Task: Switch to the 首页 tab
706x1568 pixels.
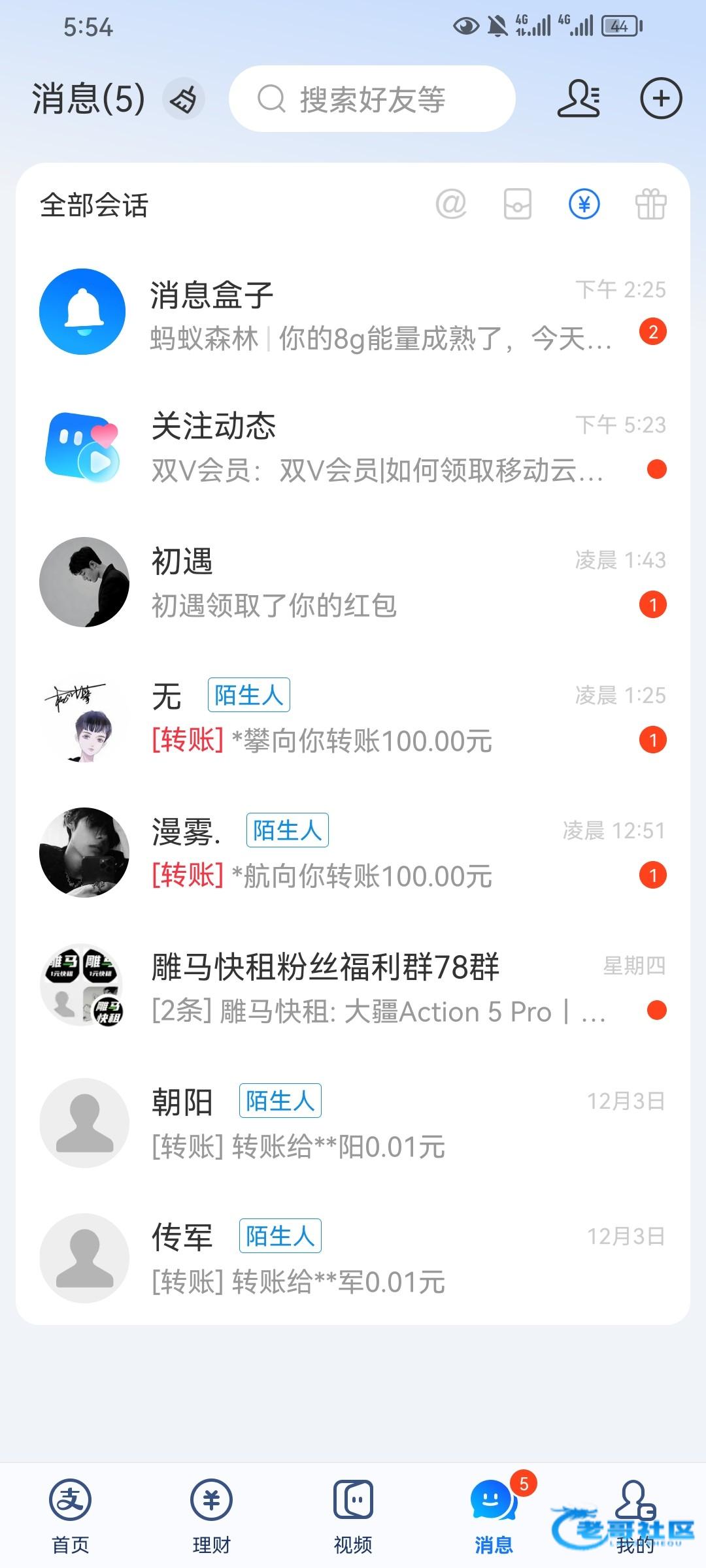Action: 71,1517
